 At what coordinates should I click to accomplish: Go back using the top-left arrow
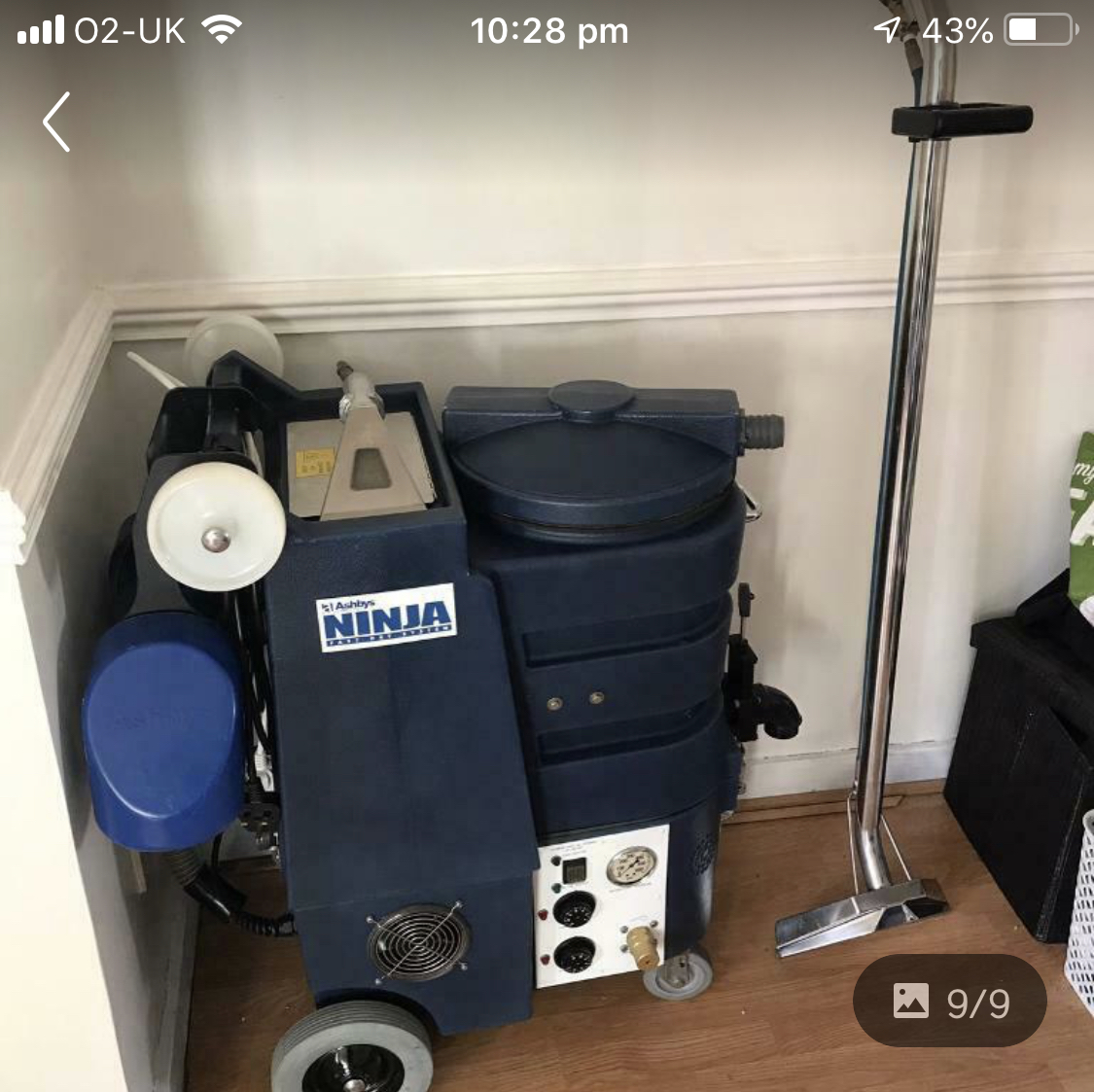pos(56,123)
